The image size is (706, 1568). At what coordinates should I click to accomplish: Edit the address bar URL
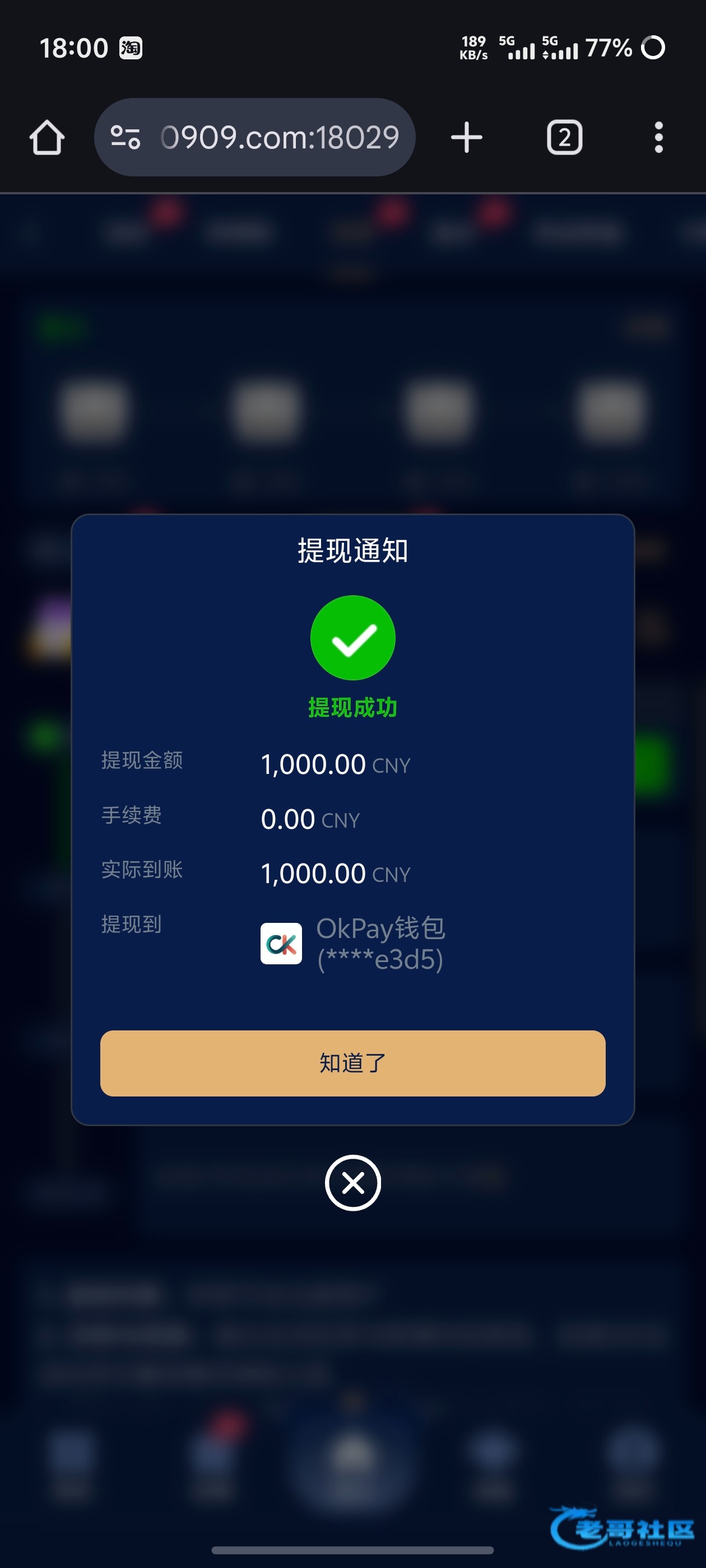tap(279, 138)
